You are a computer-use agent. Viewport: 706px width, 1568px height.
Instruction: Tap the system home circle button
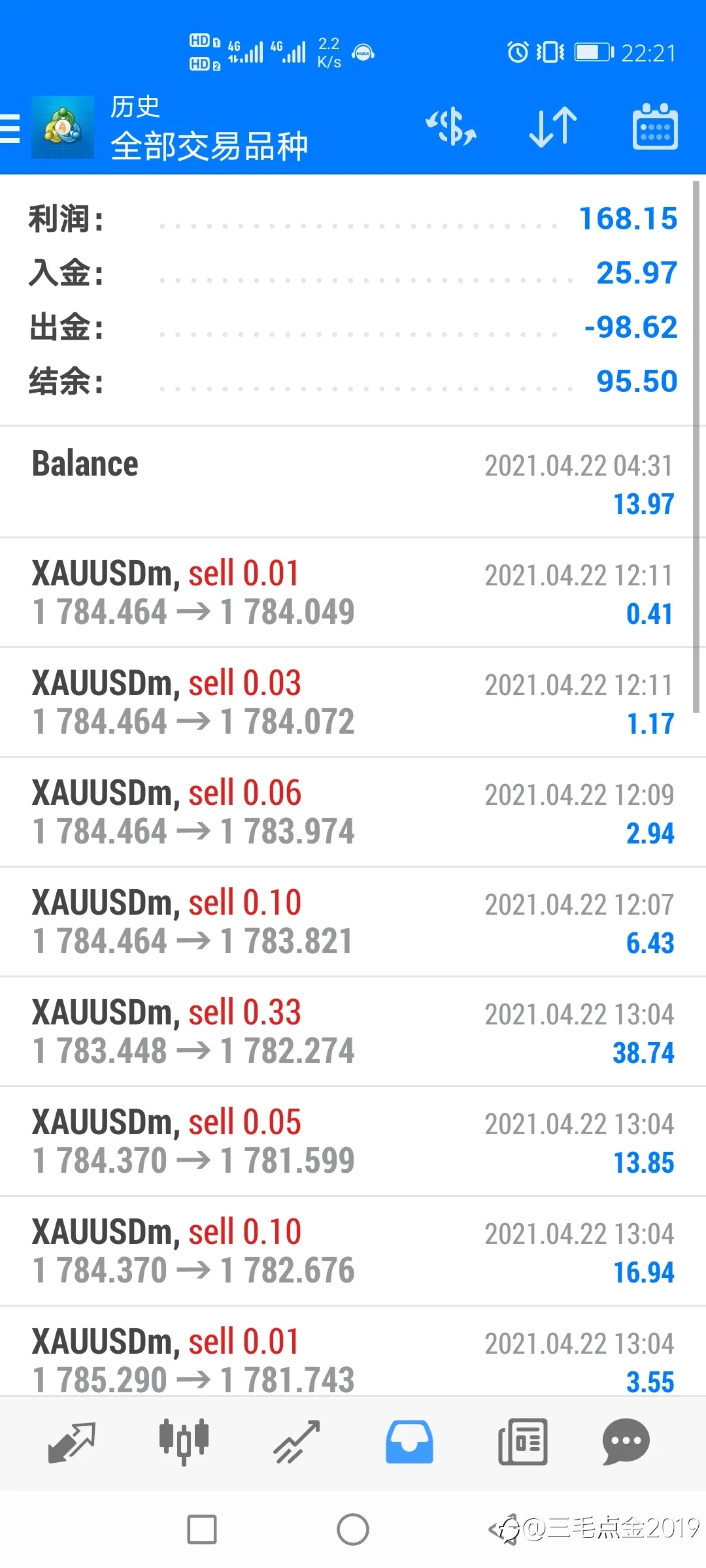(x=353, y=1529)
